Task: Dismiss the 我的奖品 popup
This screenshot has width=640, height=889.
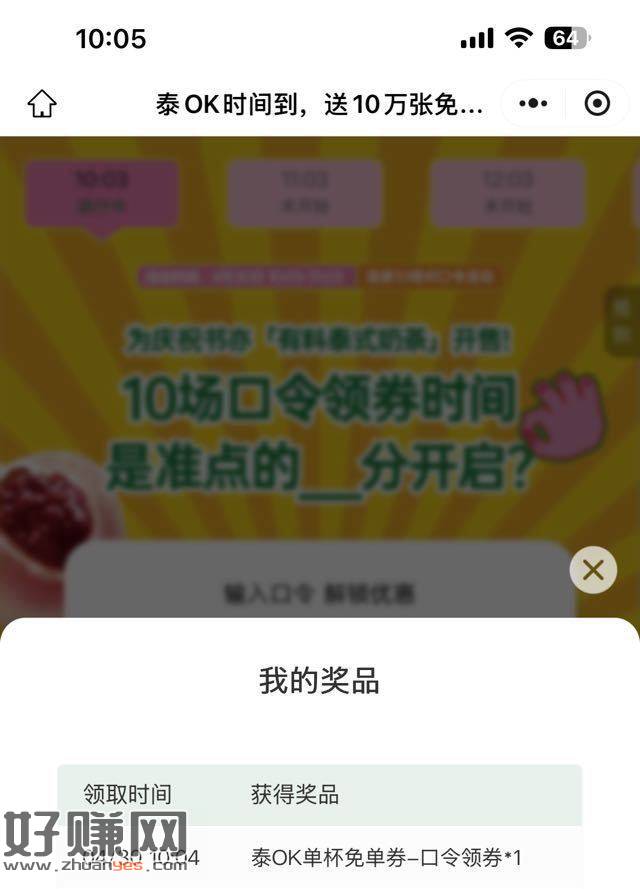Action: [x=593, y=570]
